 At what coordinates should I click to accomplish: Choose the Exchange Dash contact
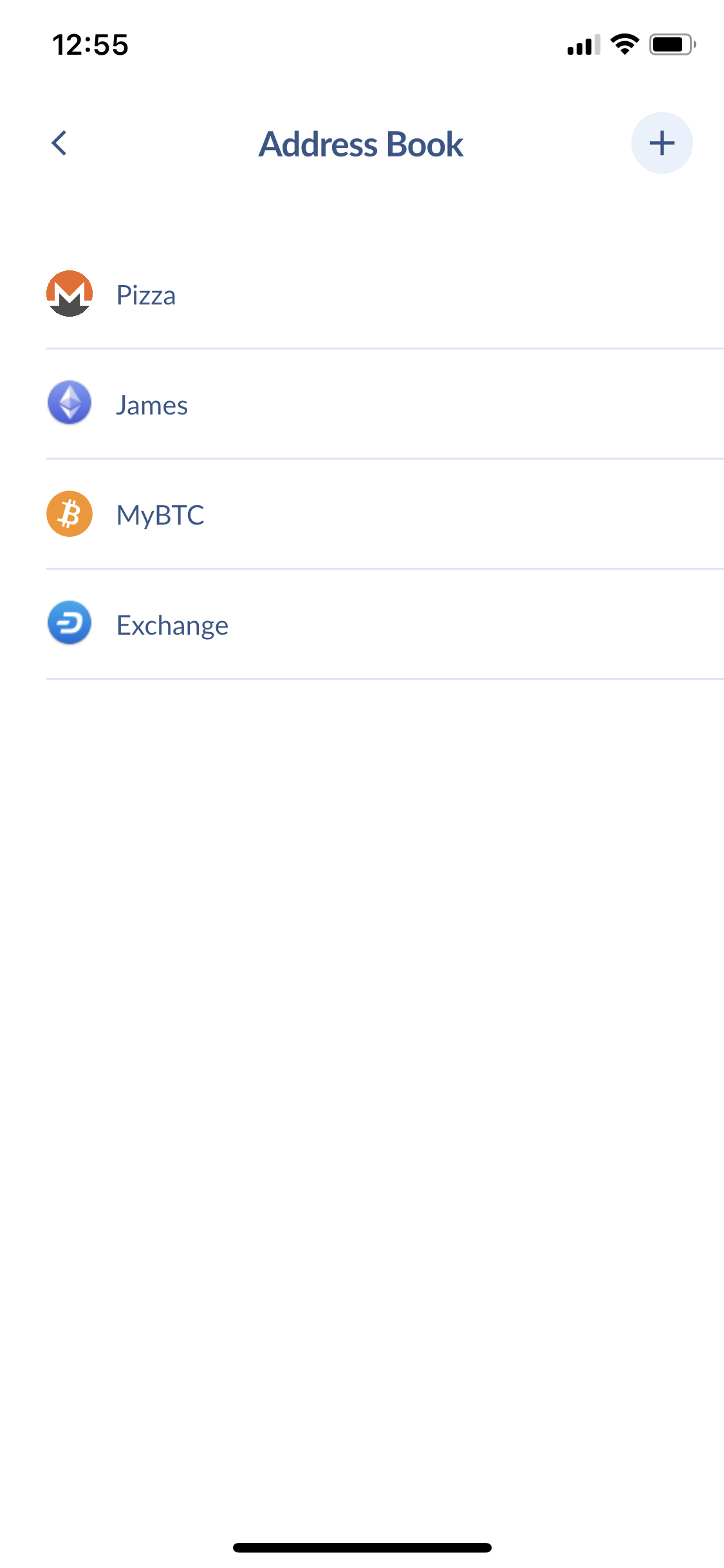(172, 625)
